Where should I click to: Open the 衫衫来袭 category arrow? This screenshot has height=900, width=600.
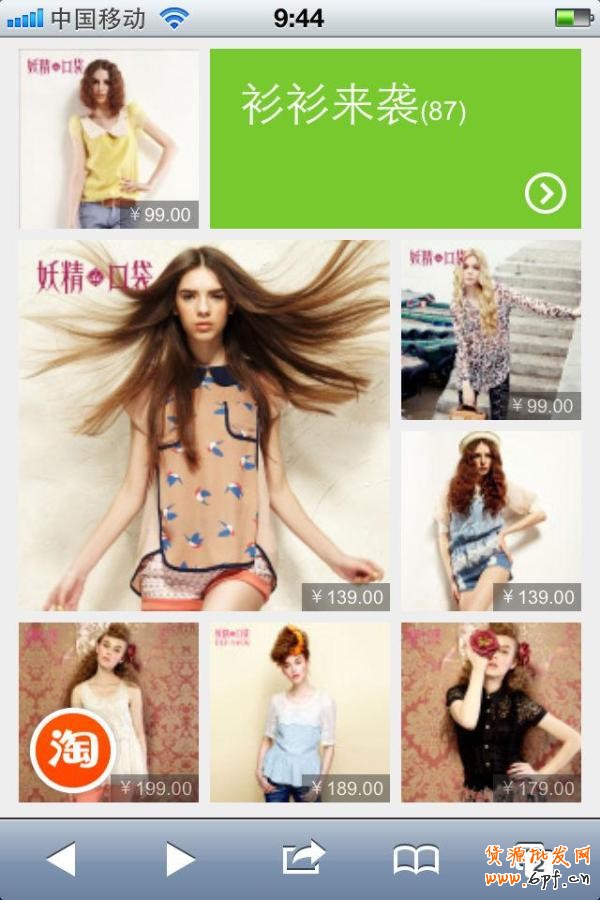coord(545,194)
